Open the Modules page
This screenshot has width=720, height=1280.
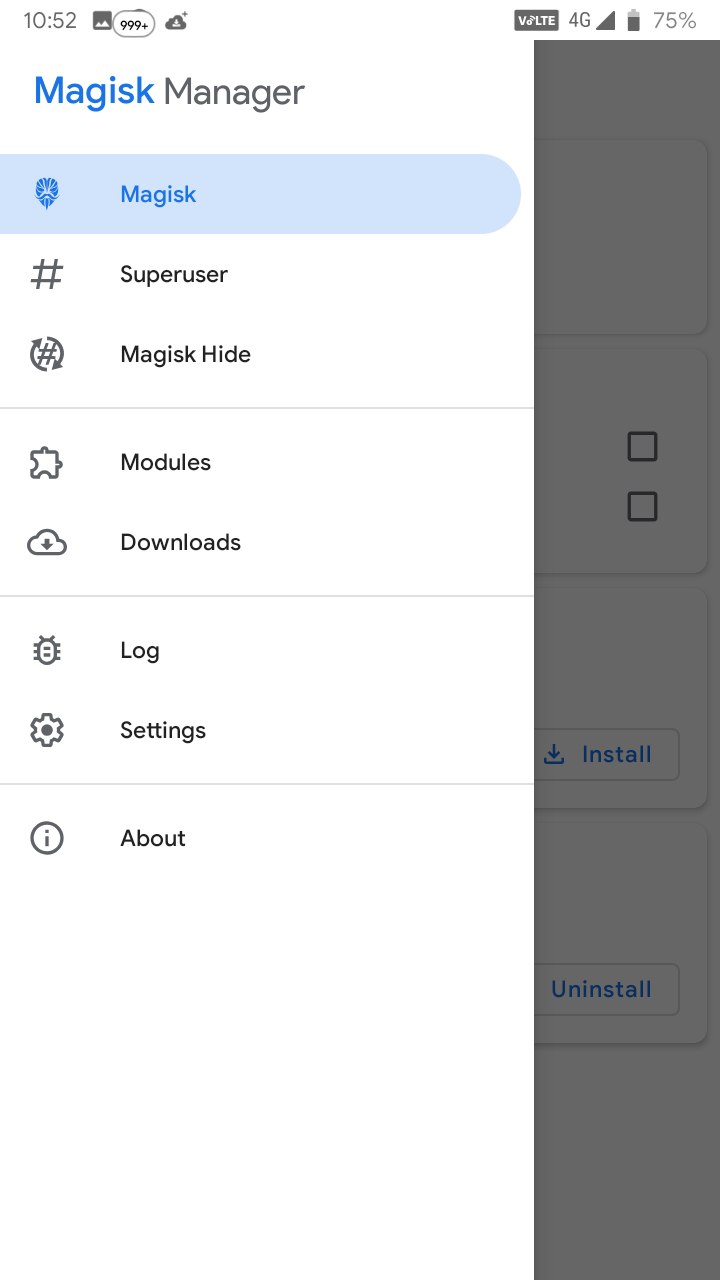(x=267, y=462)
